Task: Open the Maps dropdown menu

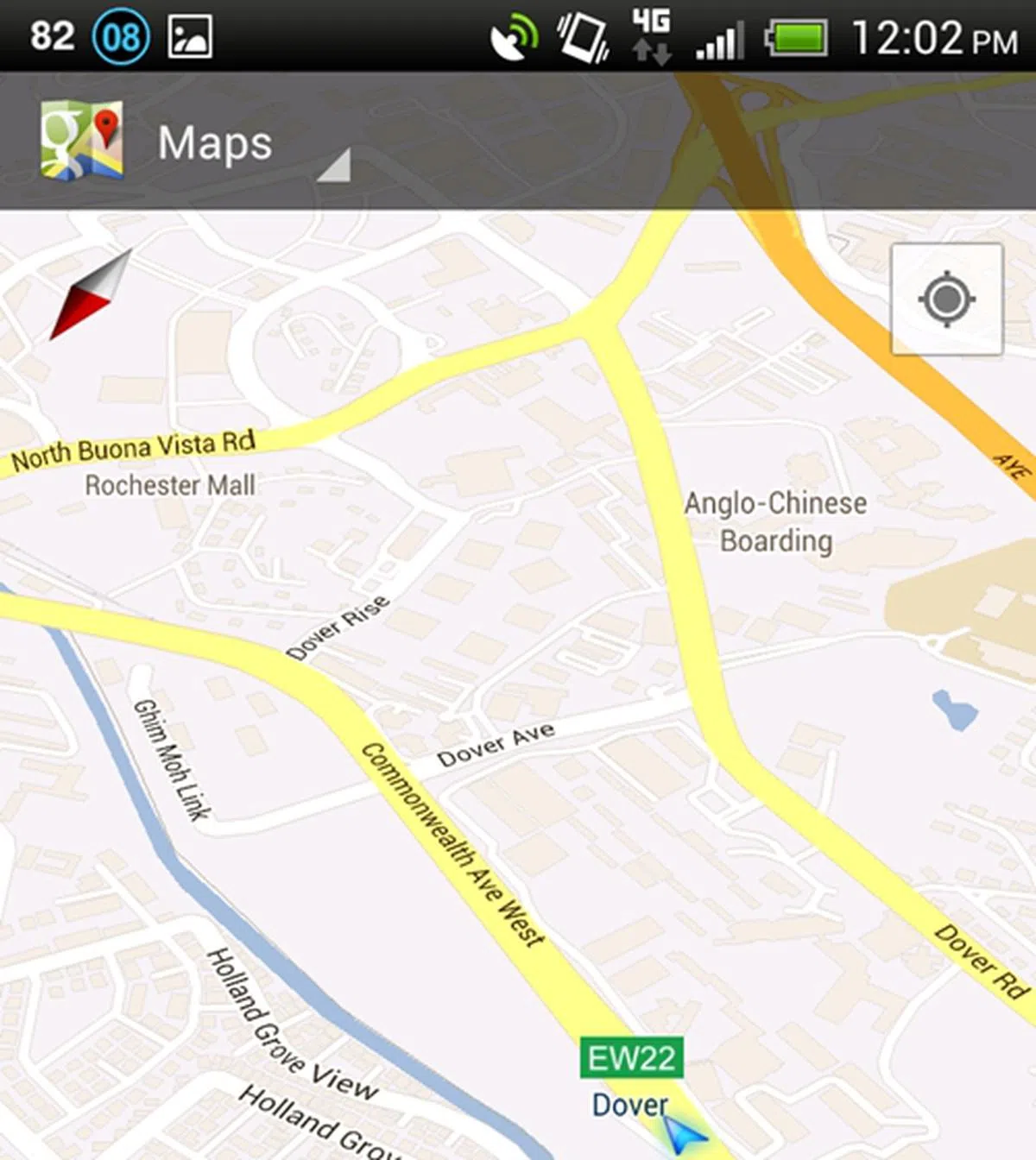Action: pos(216,143)
